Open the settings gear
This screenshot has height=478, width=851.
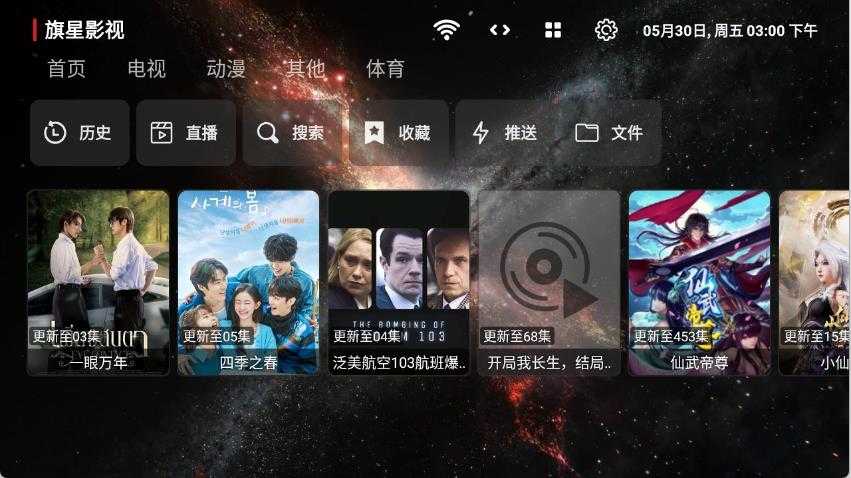pyautogui.click(x=606, y=30)
